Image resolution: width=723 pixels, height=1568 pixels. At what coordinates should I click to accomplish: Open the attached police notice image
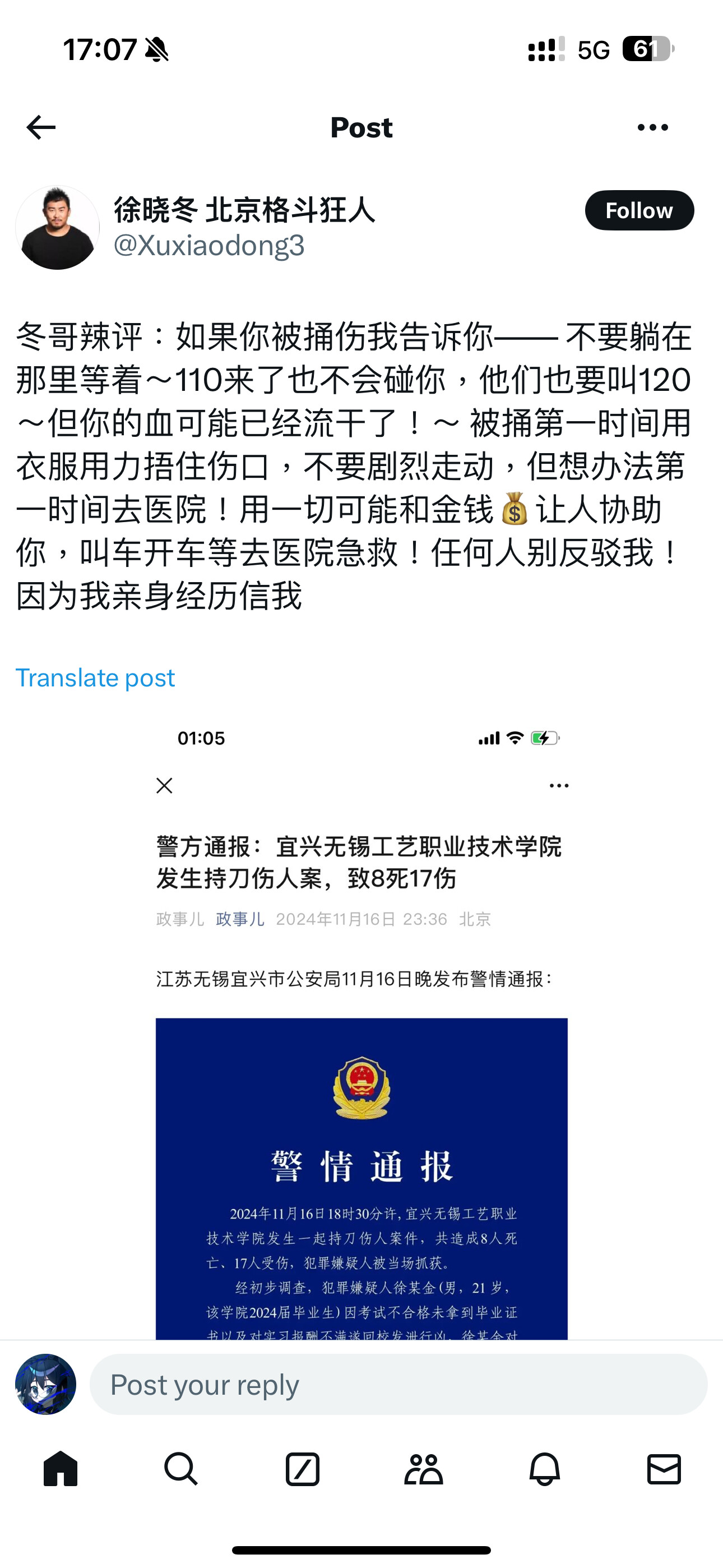[361, 1035]
